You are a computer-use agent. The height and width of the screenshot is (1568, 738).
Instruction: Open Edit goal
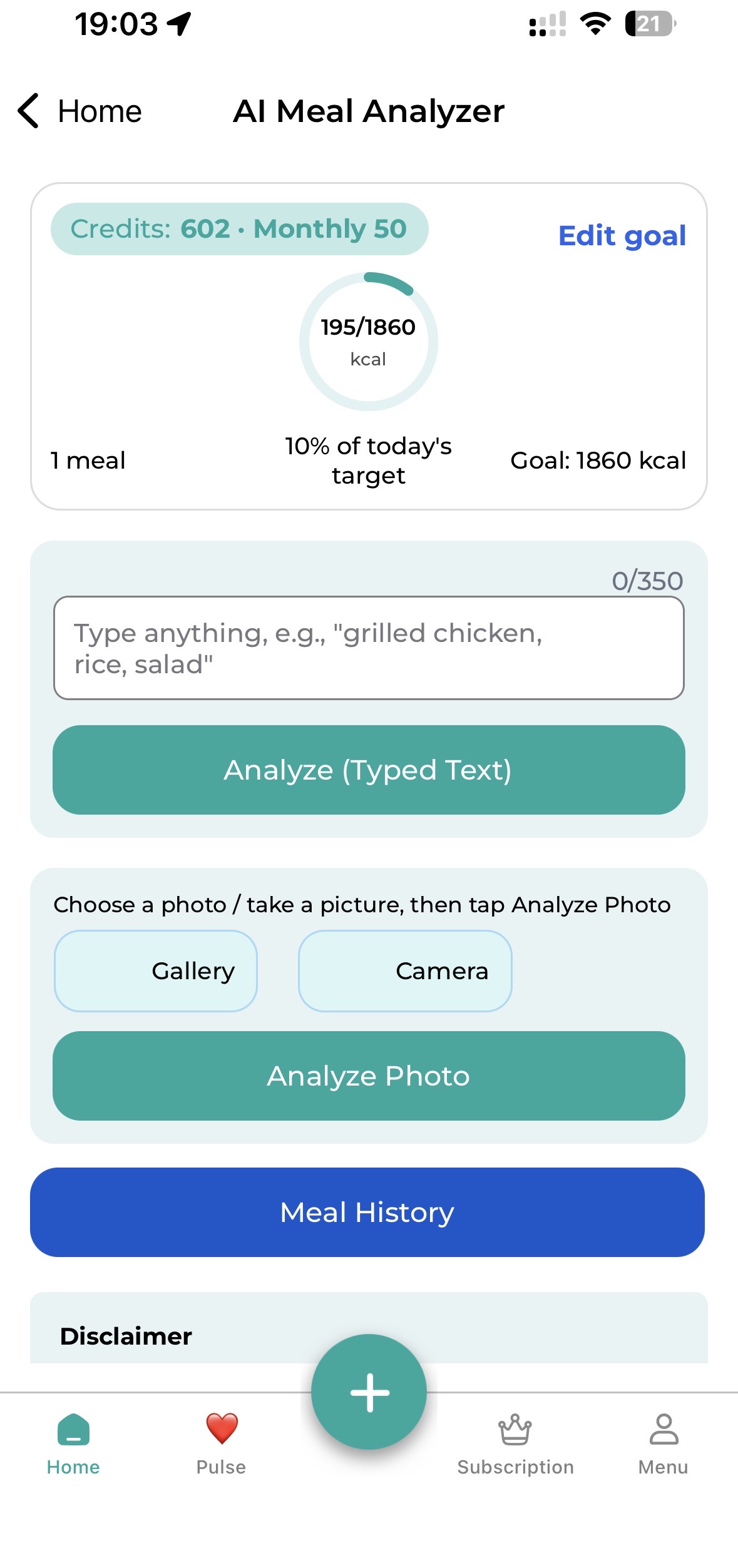(x=621, y=236)
